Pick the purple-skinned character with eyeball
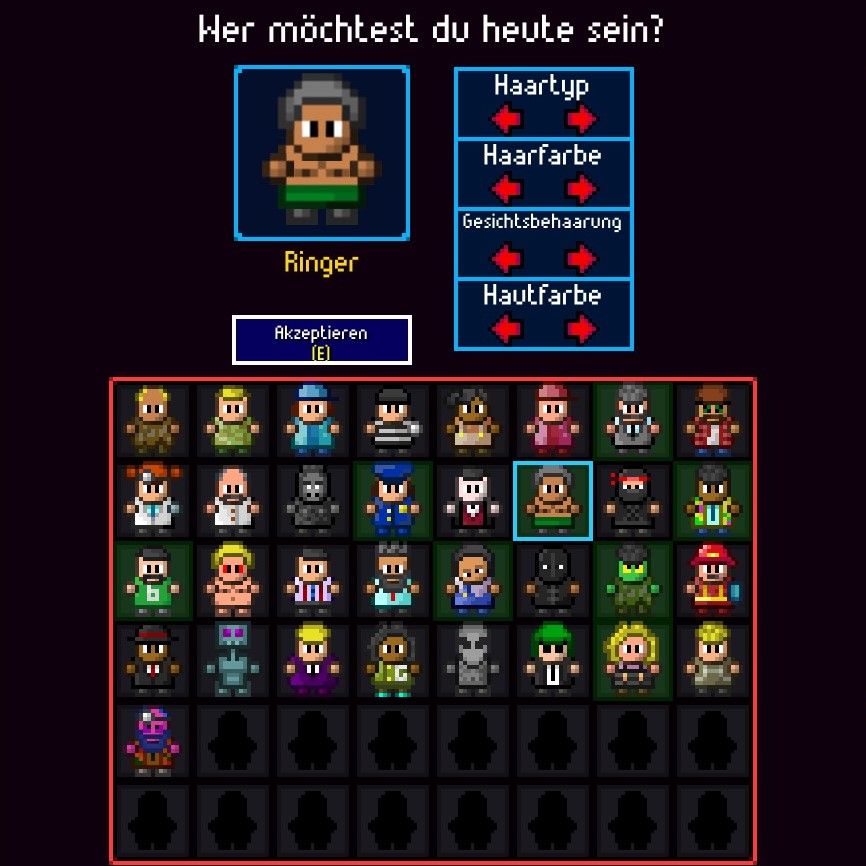The image size is (866, 866). tap(152, 741)
